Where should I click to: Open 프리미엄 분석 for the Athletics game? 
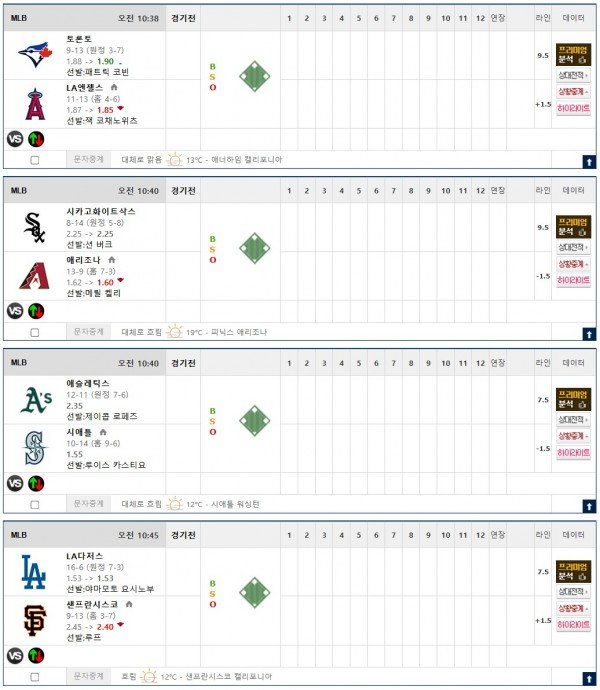(573, 398)
